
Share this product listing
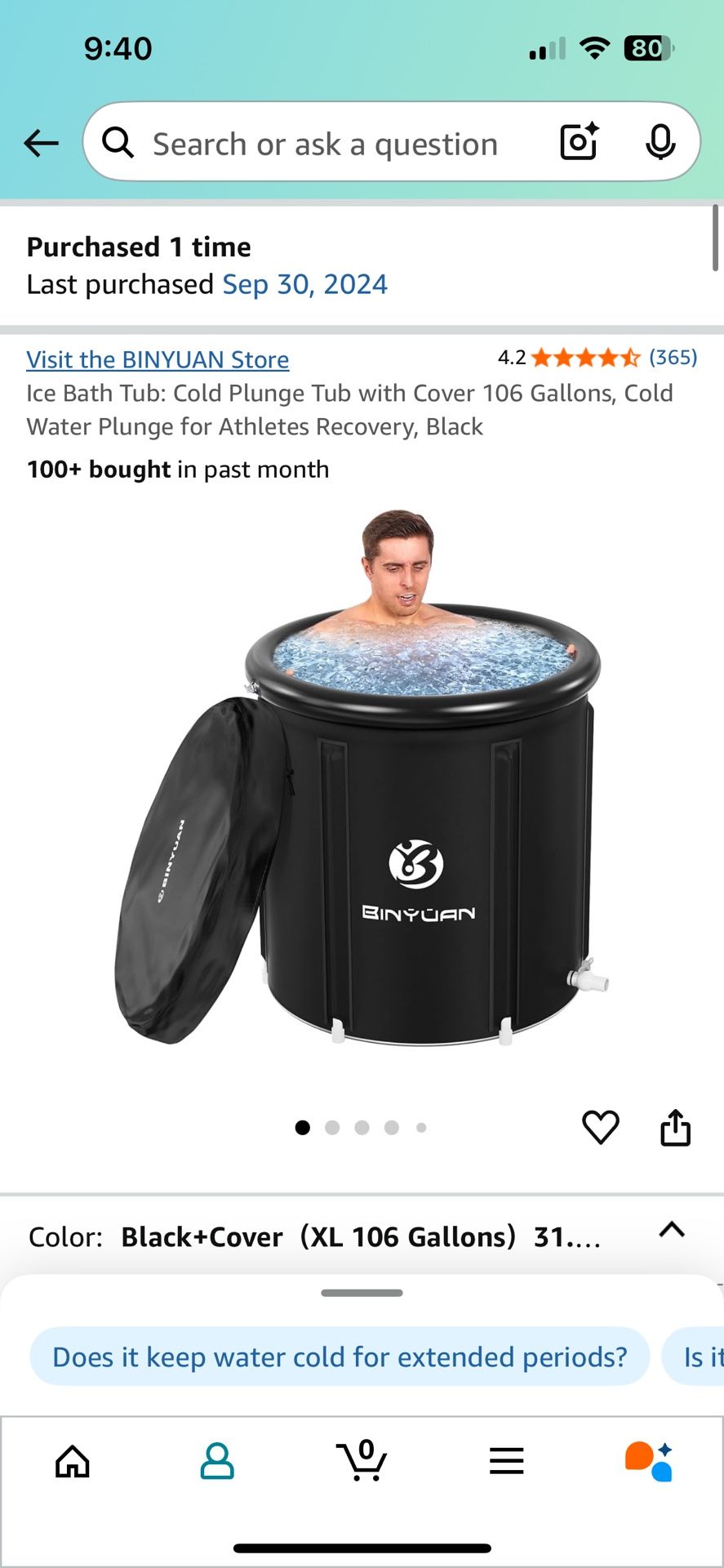point(675,1128)
